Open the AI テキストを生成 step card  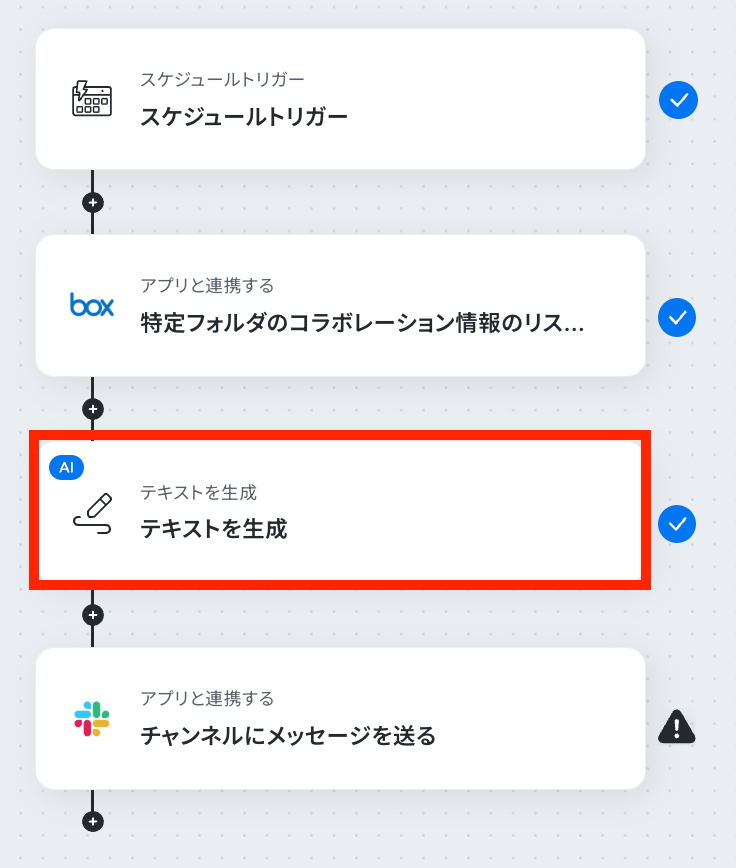(x=340, y=511)
